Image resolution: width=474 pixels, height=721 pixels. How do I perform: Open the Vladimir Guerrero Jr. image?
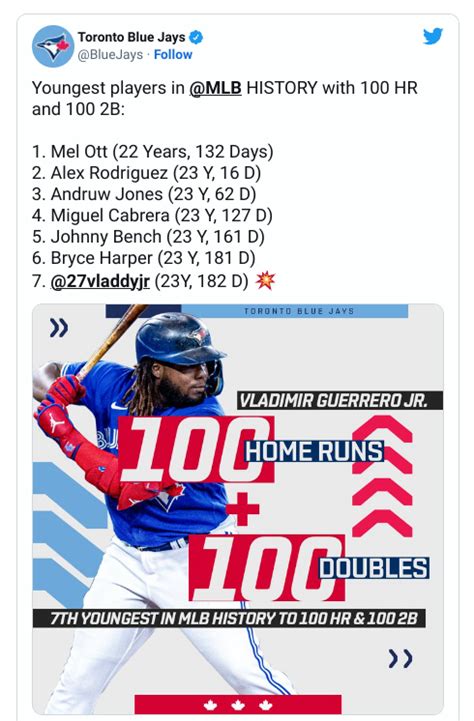238,509
